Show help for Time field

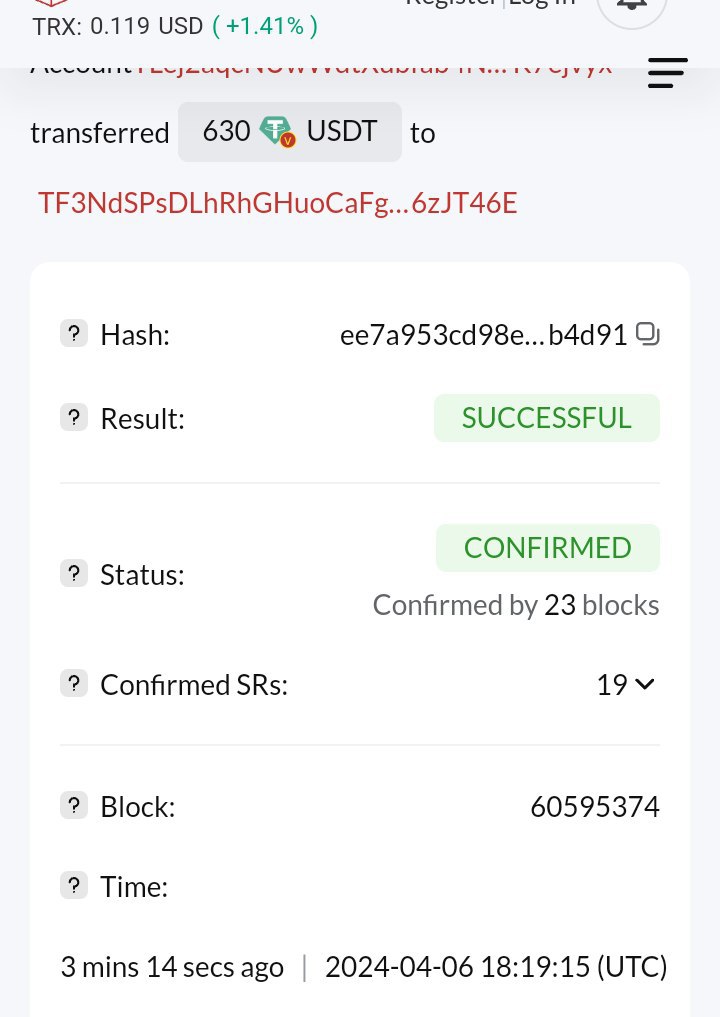pyautogui.click(x=73, y=886)
